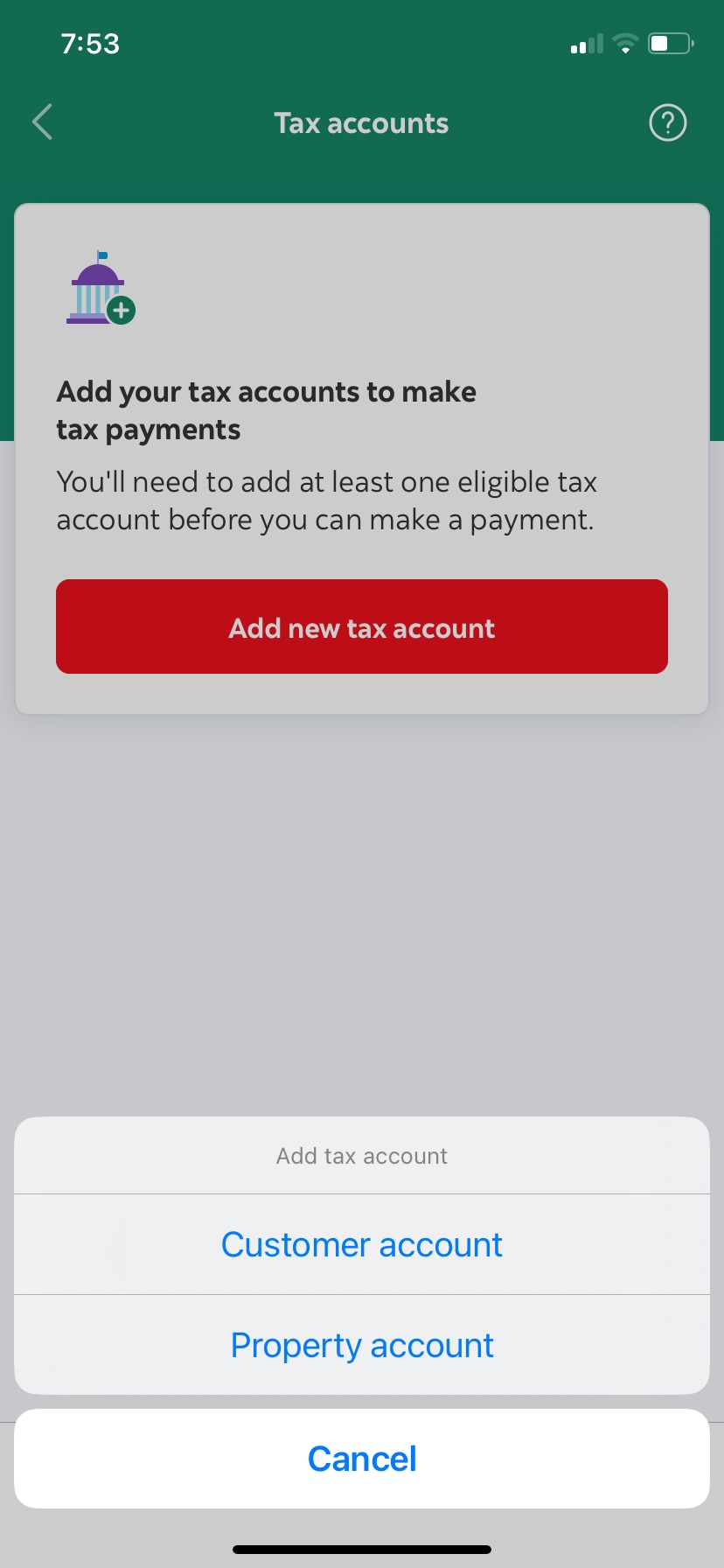724x1568 pixels.
Task: Go back from Tax accounts
Action: coord(42,122)
